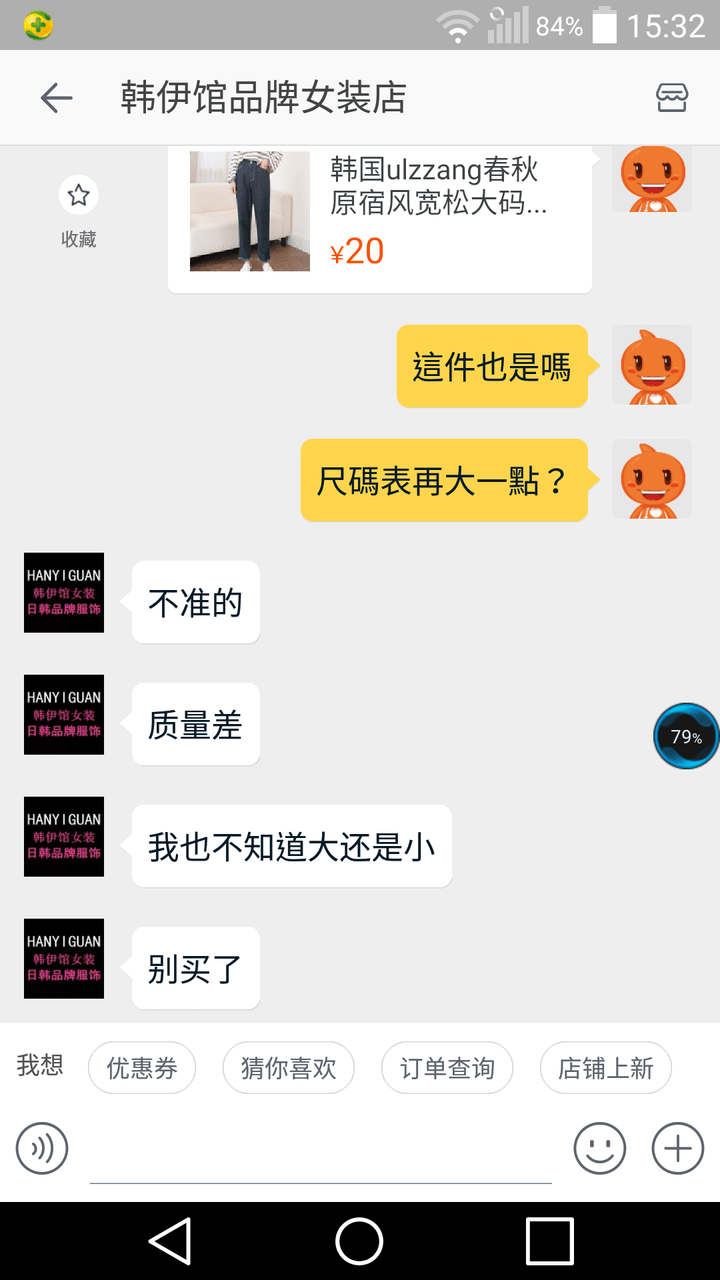Select the 优惠券 chip
Screen dimensions: 720x1280
[142, 1068]
